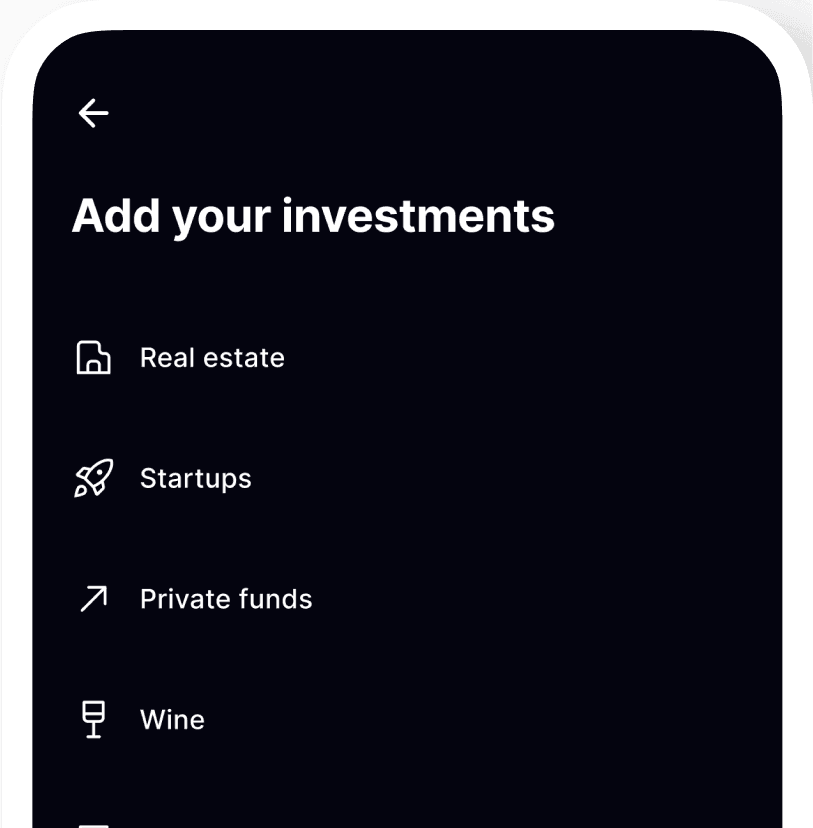Go back using the arrow icon

point(93,113)
